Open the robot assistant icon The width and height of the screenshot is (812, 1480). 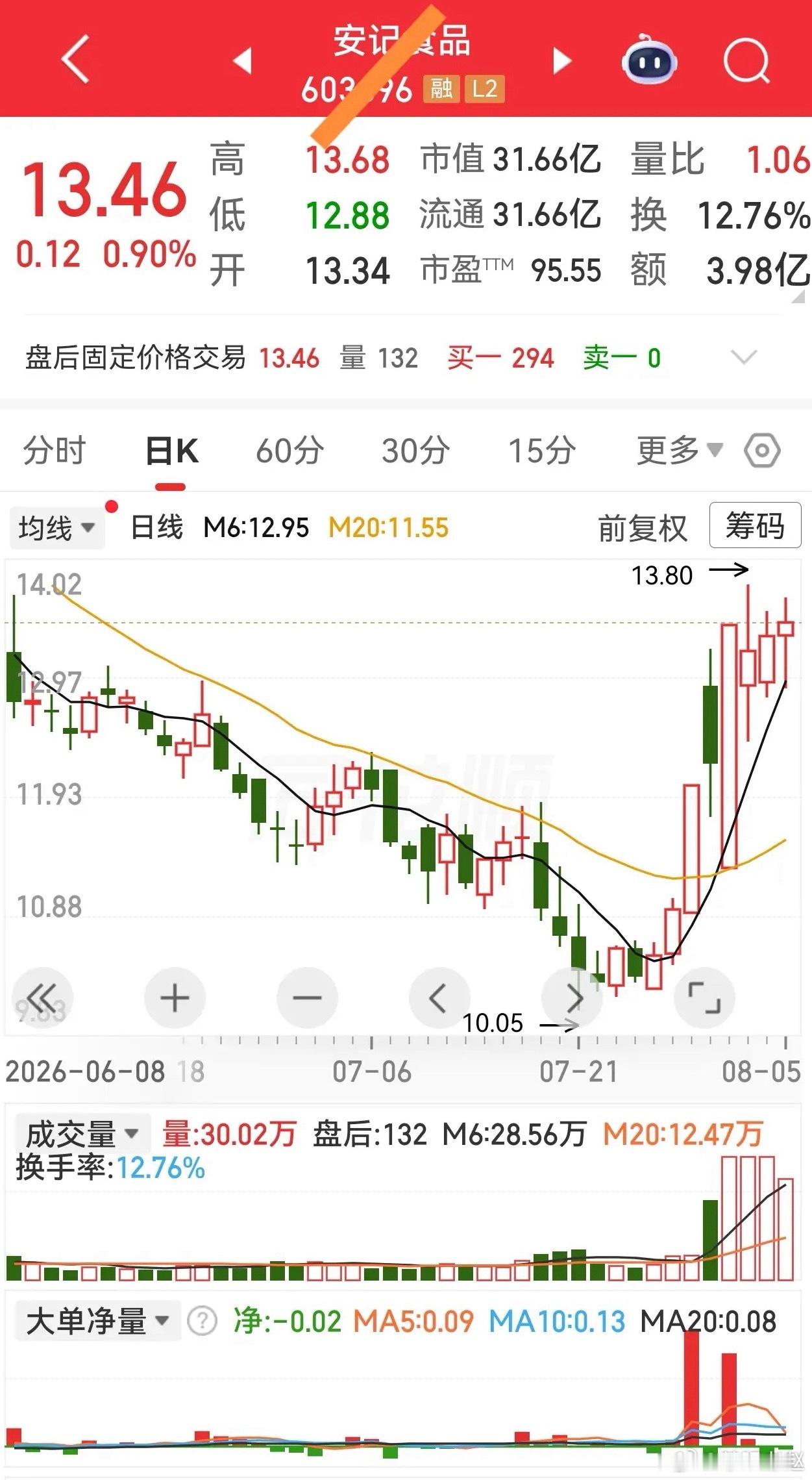click(x=650, y=60)
